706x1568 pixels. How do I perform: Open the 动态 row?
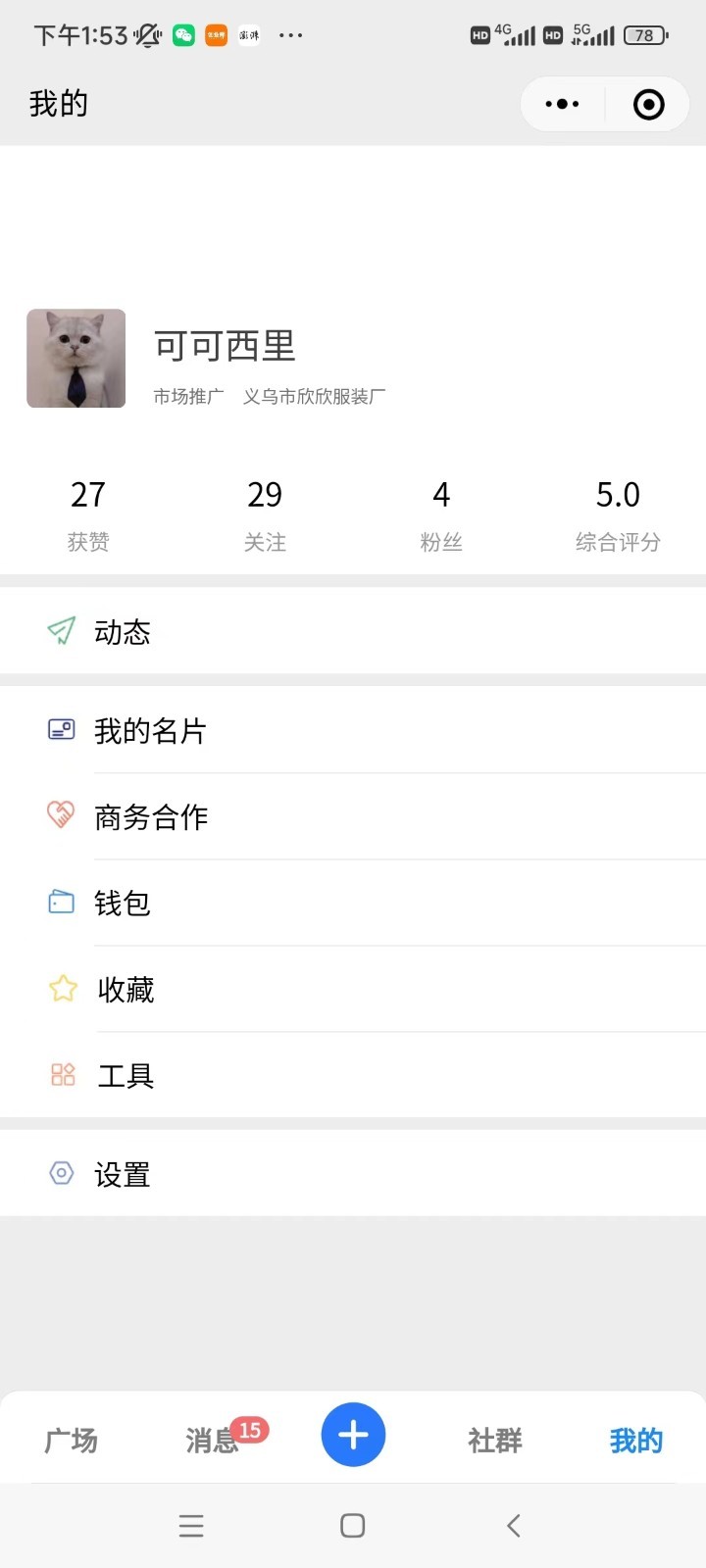pyautogui.click(x=353, y=631)
